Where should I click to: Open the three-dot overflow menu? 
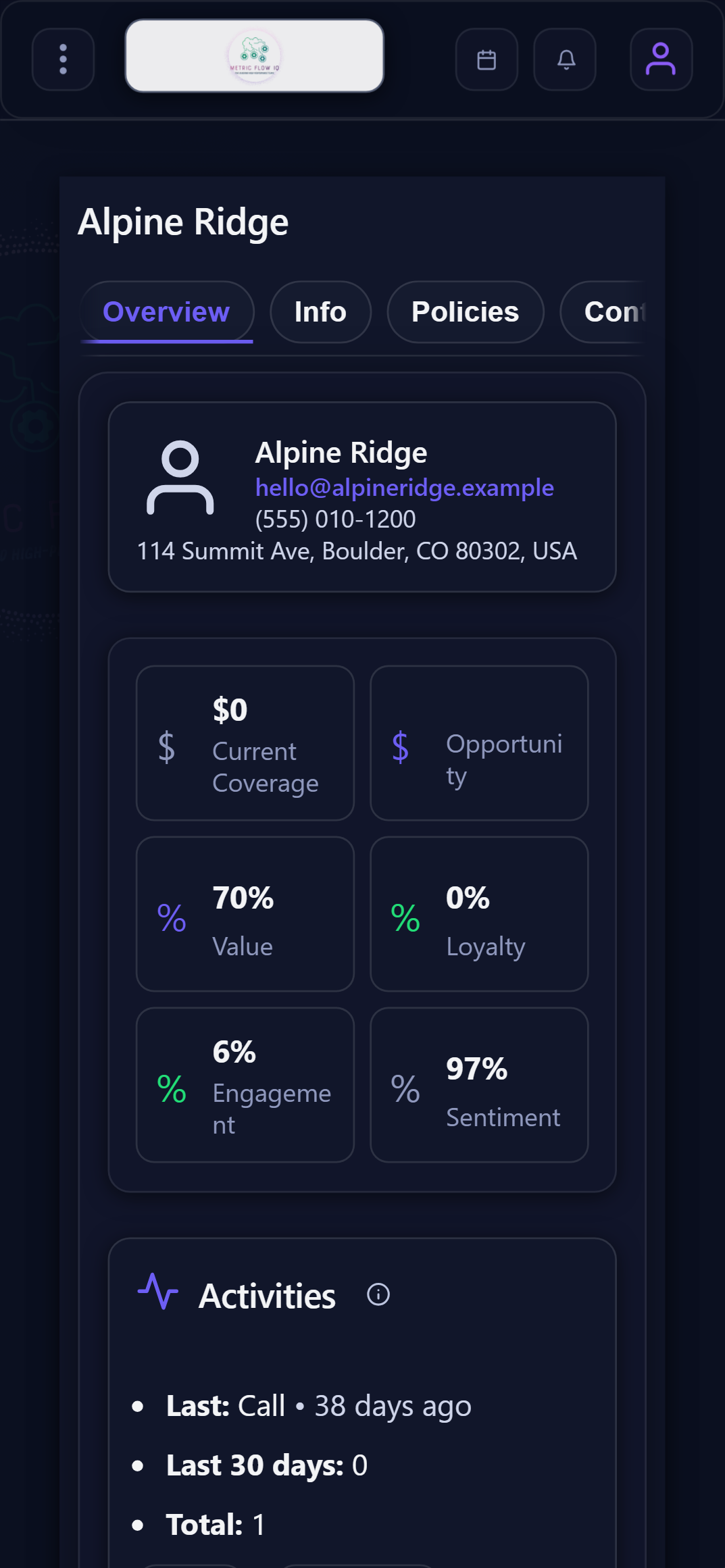tap(63, 59)
